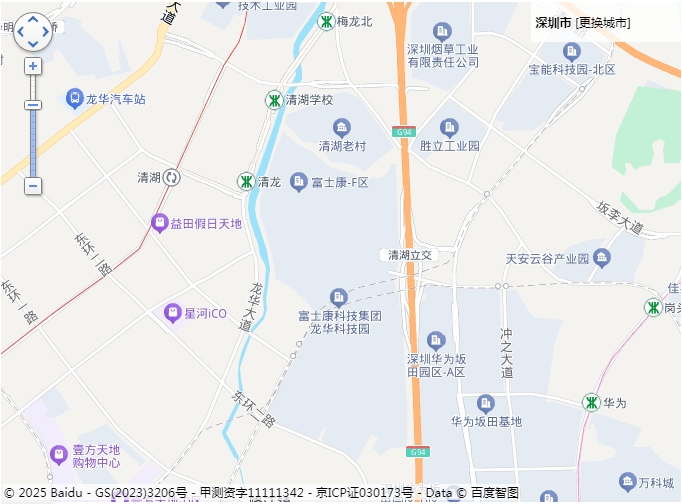Tap the 清湖 metro station marker
The height and width of the screenshot is (504, 682).
[x=171, y=177]
